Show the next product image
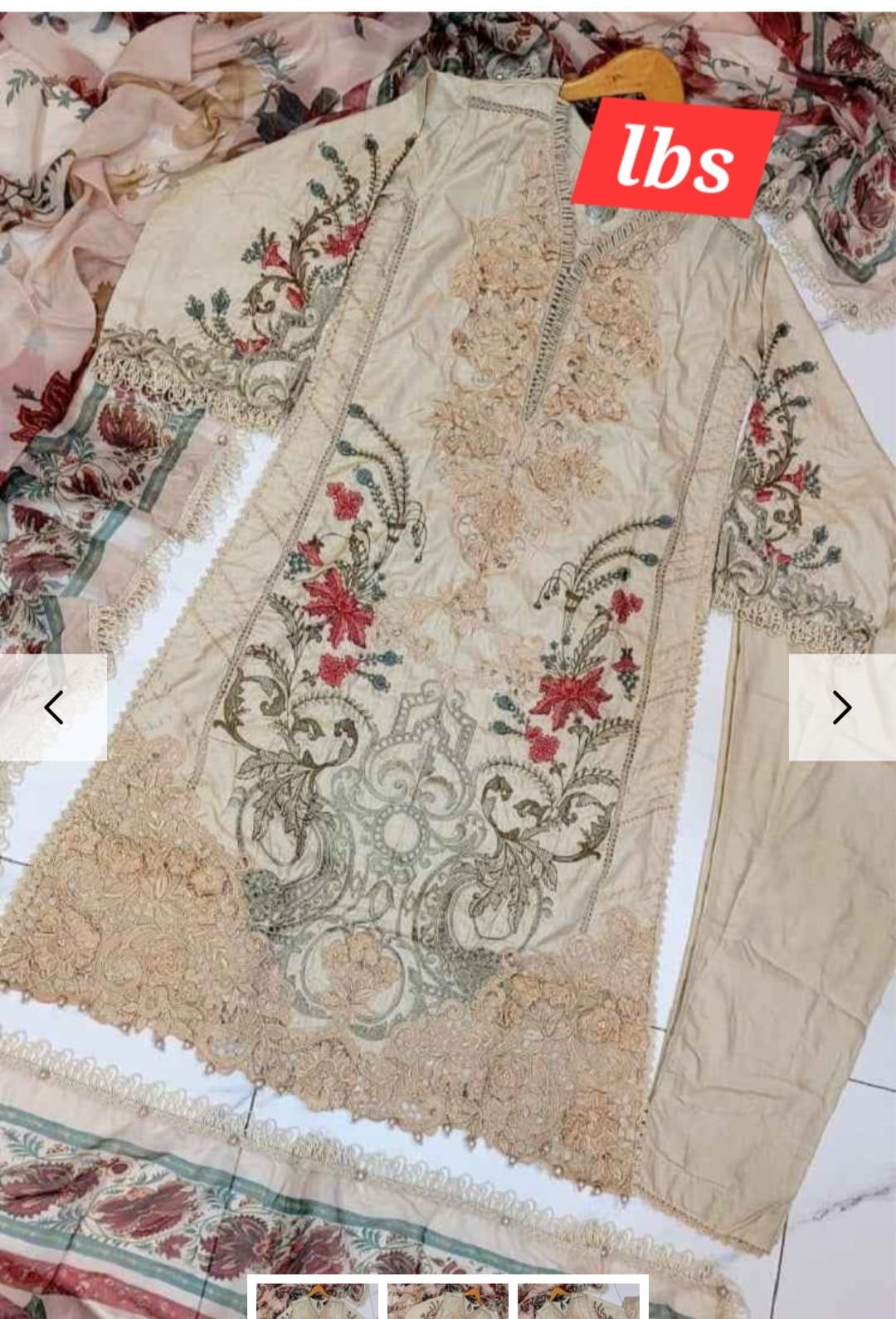 coord(841,708)
